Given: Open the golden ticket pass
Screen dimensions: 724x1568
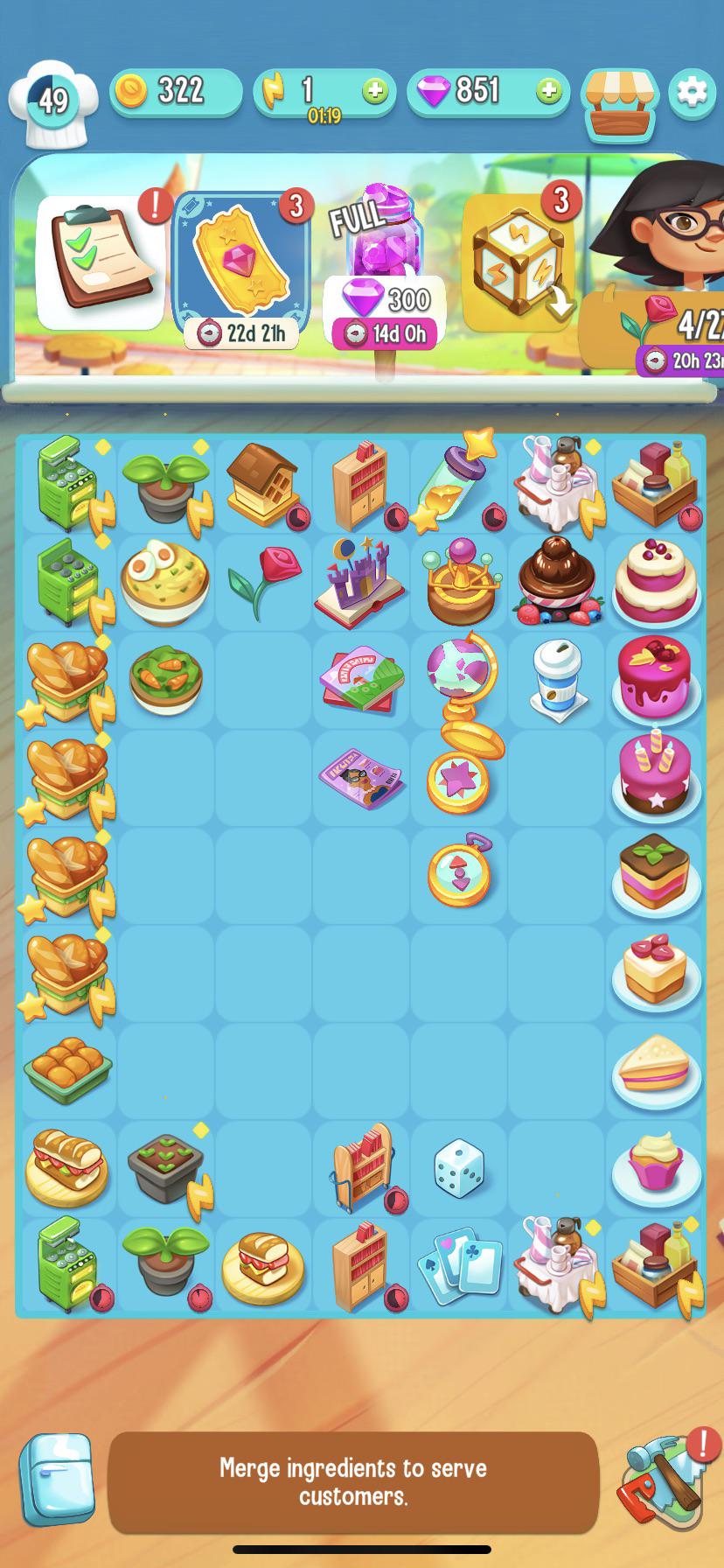Looking at the screenshot, I should click(x=241, y=262).
